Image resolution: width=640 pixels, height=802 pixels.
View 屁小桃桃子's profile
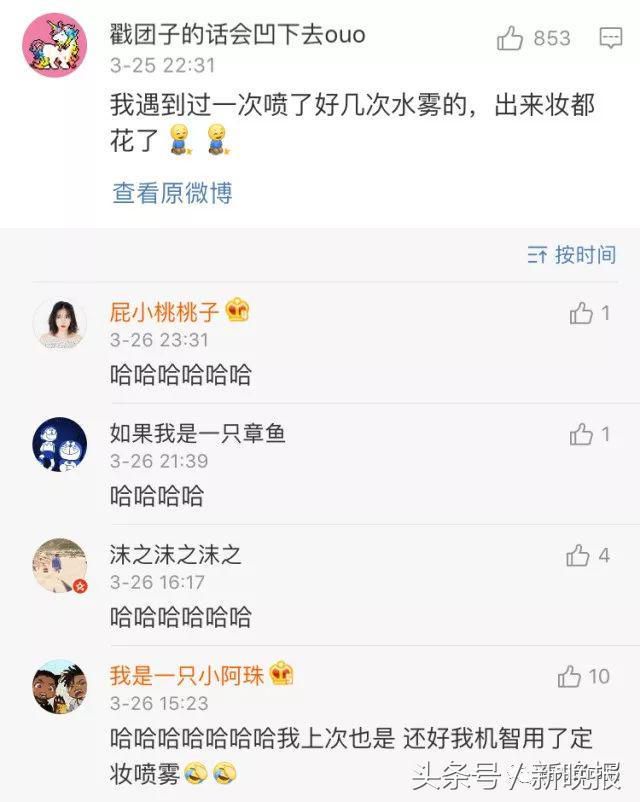pos(60,323)
